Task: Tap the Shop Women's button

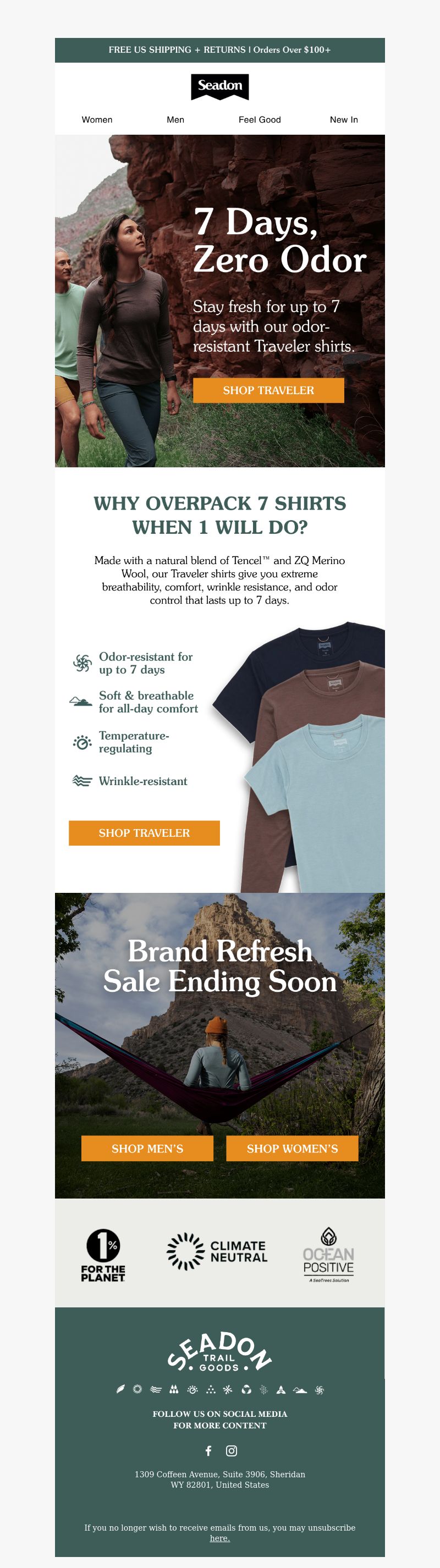Action: 292,1148
